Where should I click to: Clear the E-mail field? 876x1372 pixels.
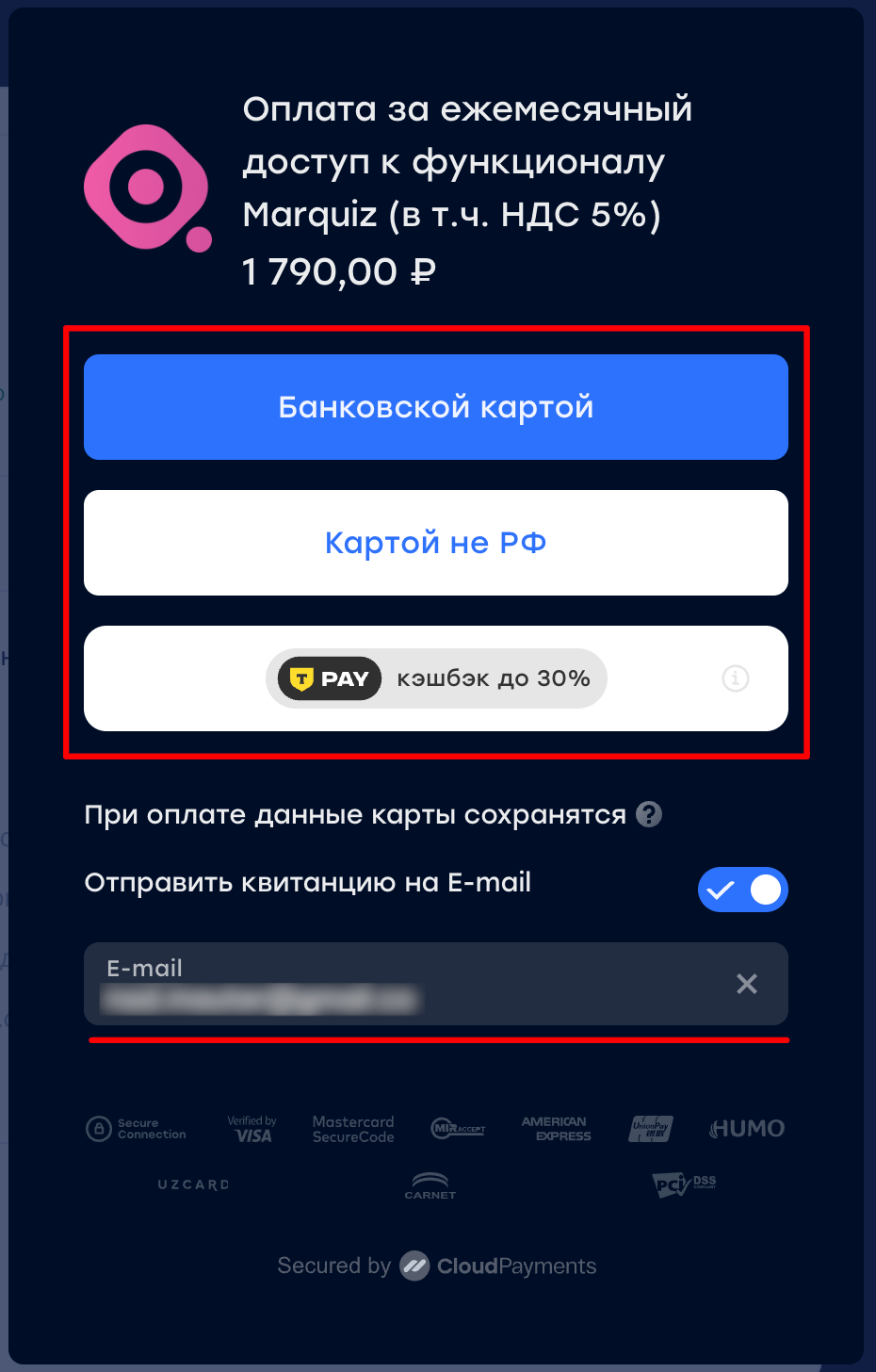tap(746, 985)
